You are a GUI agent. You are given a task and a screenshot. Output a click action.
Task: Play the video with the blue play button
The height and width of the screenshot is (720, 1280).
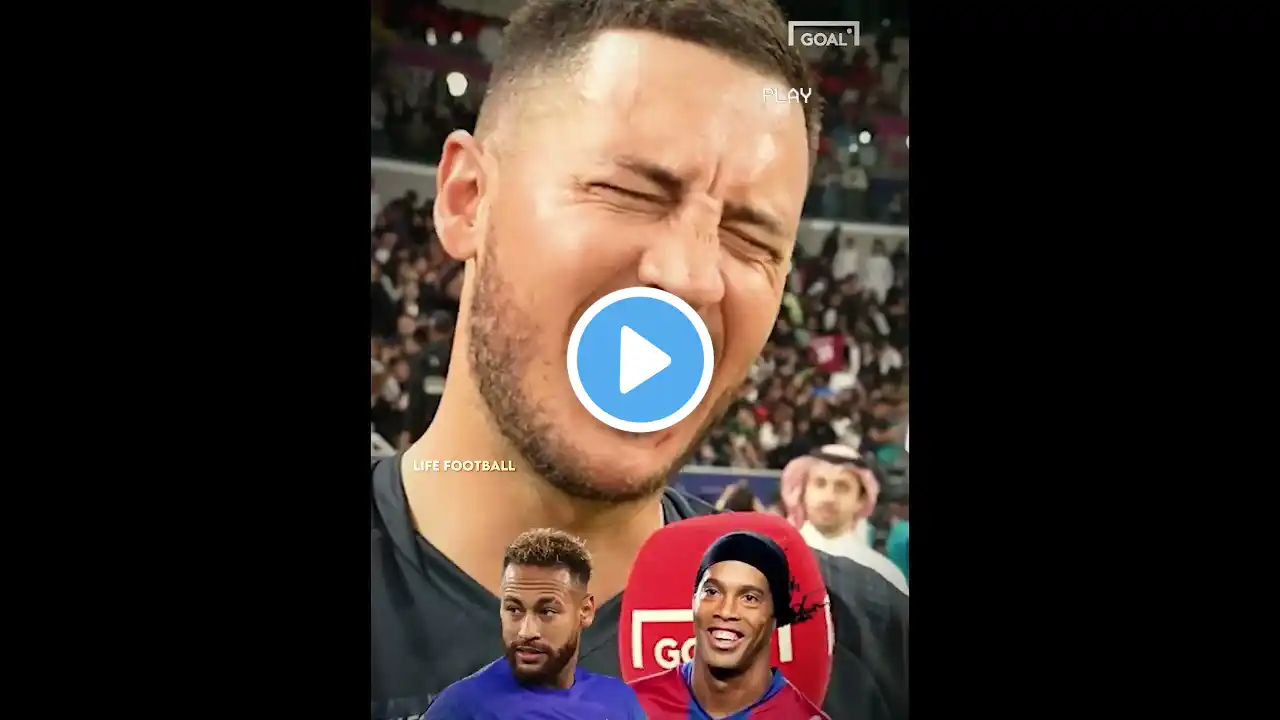click(640, 360)
